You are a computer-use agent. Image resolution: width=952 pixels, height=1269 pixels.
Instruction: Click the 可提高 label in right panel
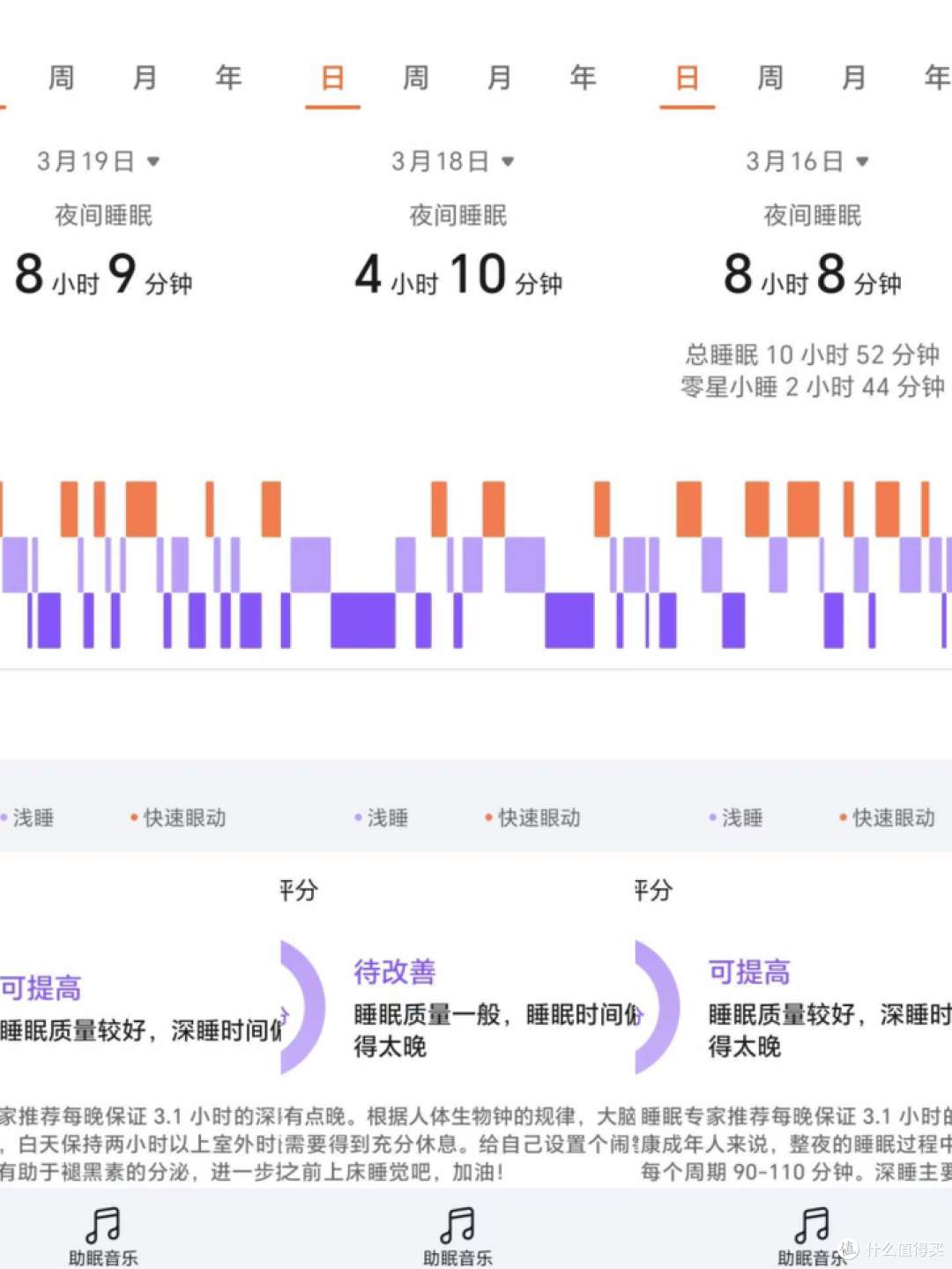pyautogui.click(x=747, y=972)
